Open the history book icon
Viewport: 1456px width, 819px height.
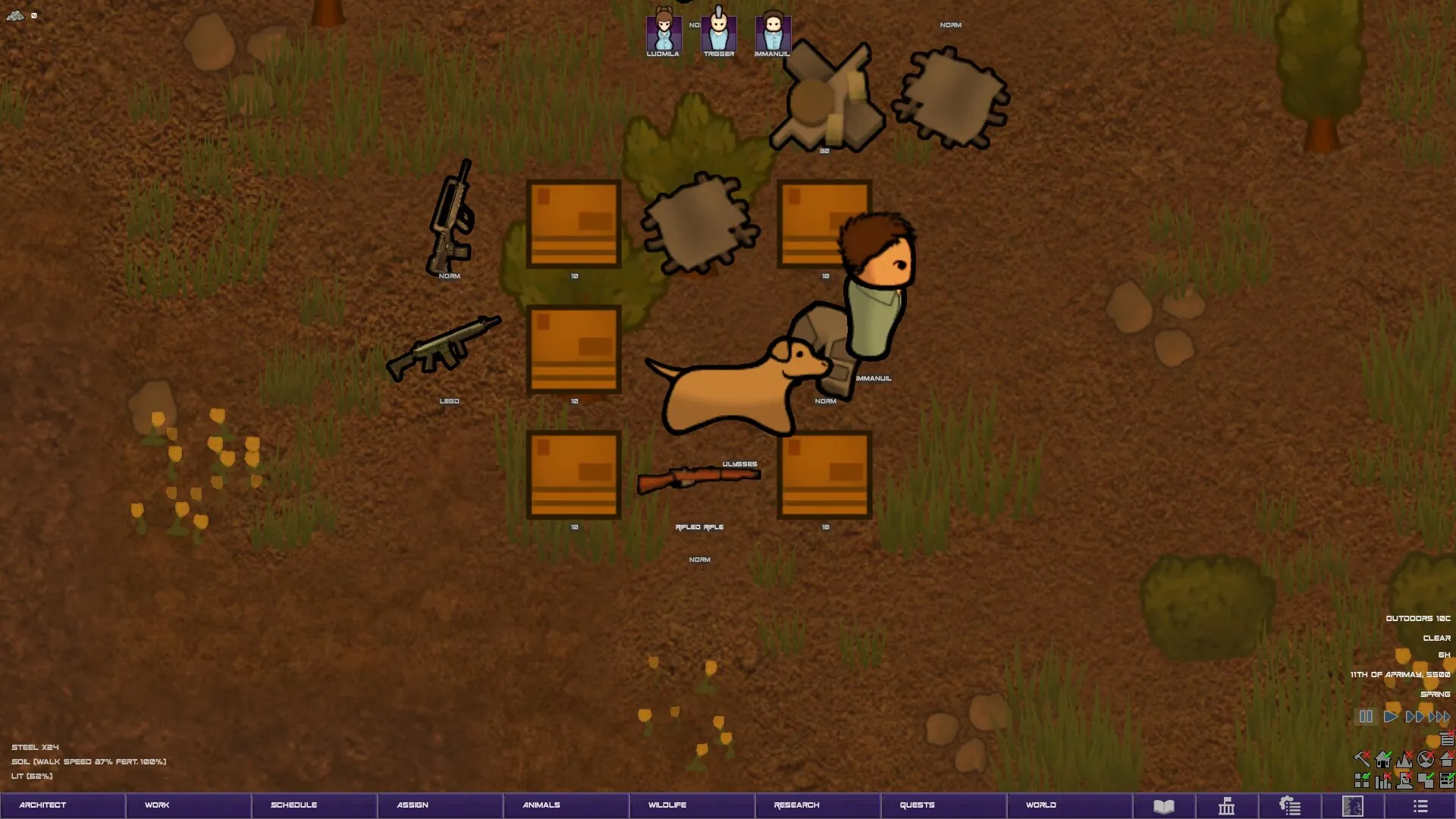(x=1163, y=806)
